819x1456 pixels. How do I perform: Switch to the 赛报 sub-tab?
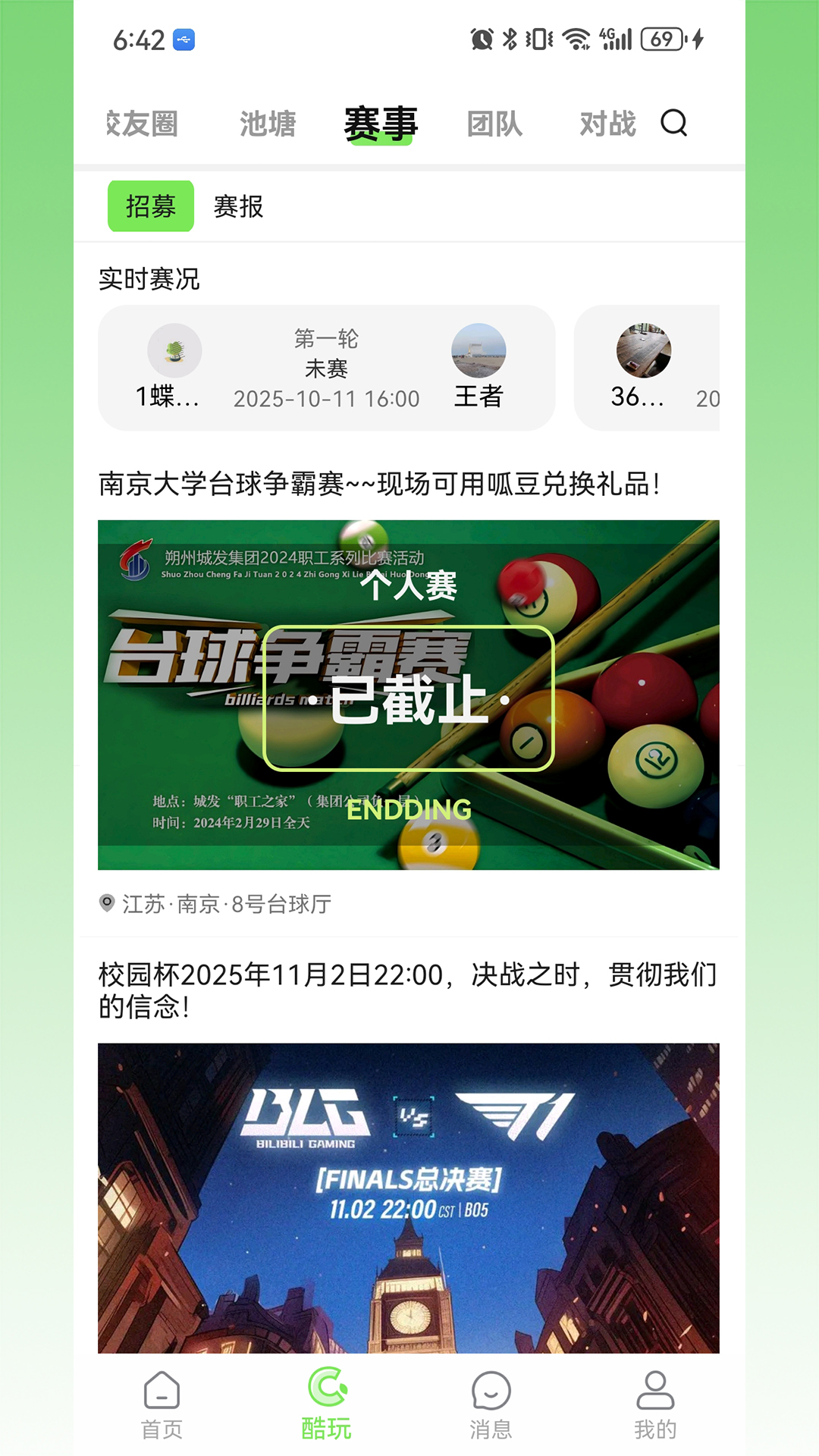click(x=238, y=206)
